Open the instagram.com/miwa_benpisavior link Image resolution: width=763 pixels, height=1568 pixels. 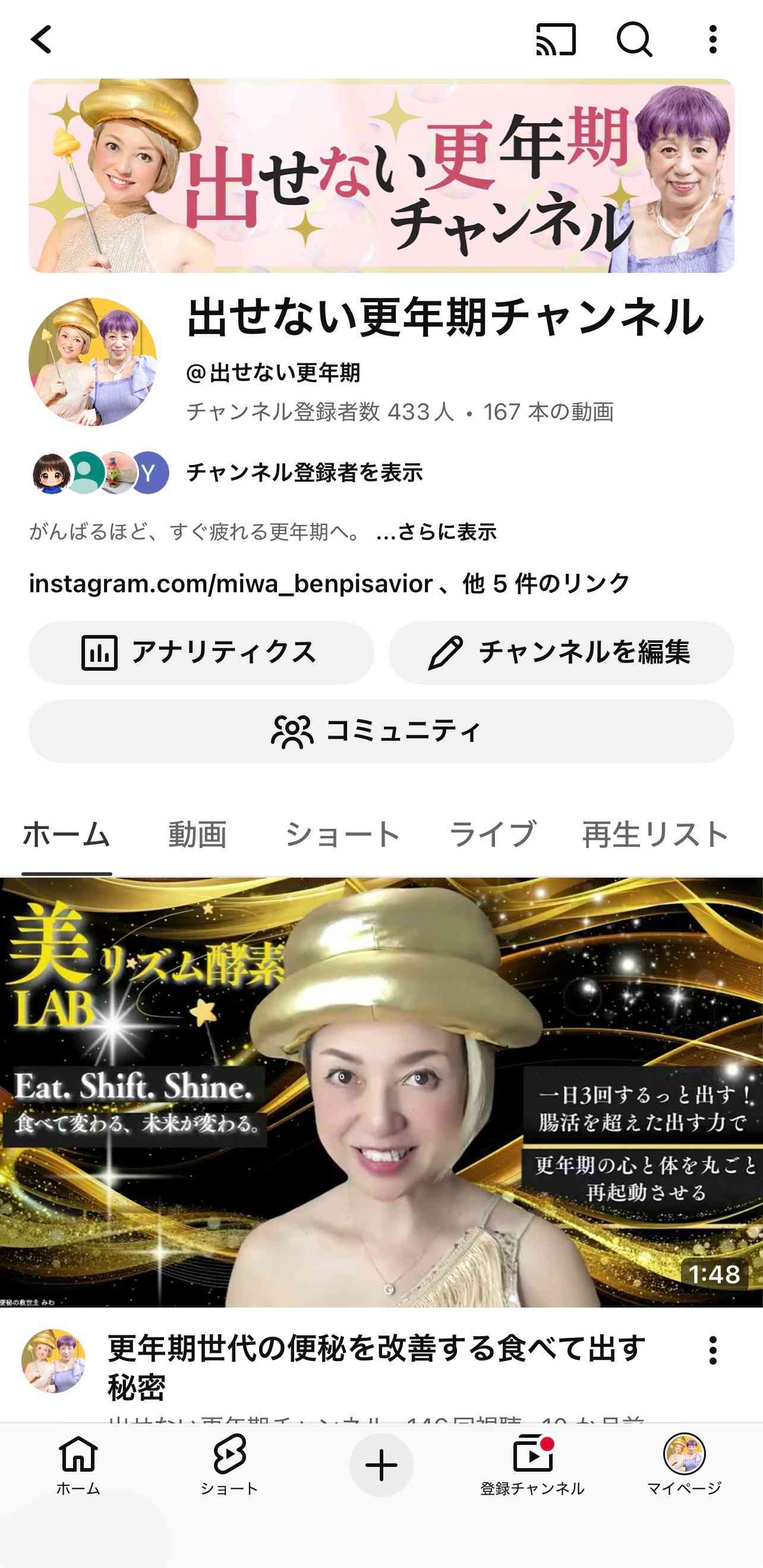[x=231, y=584]
